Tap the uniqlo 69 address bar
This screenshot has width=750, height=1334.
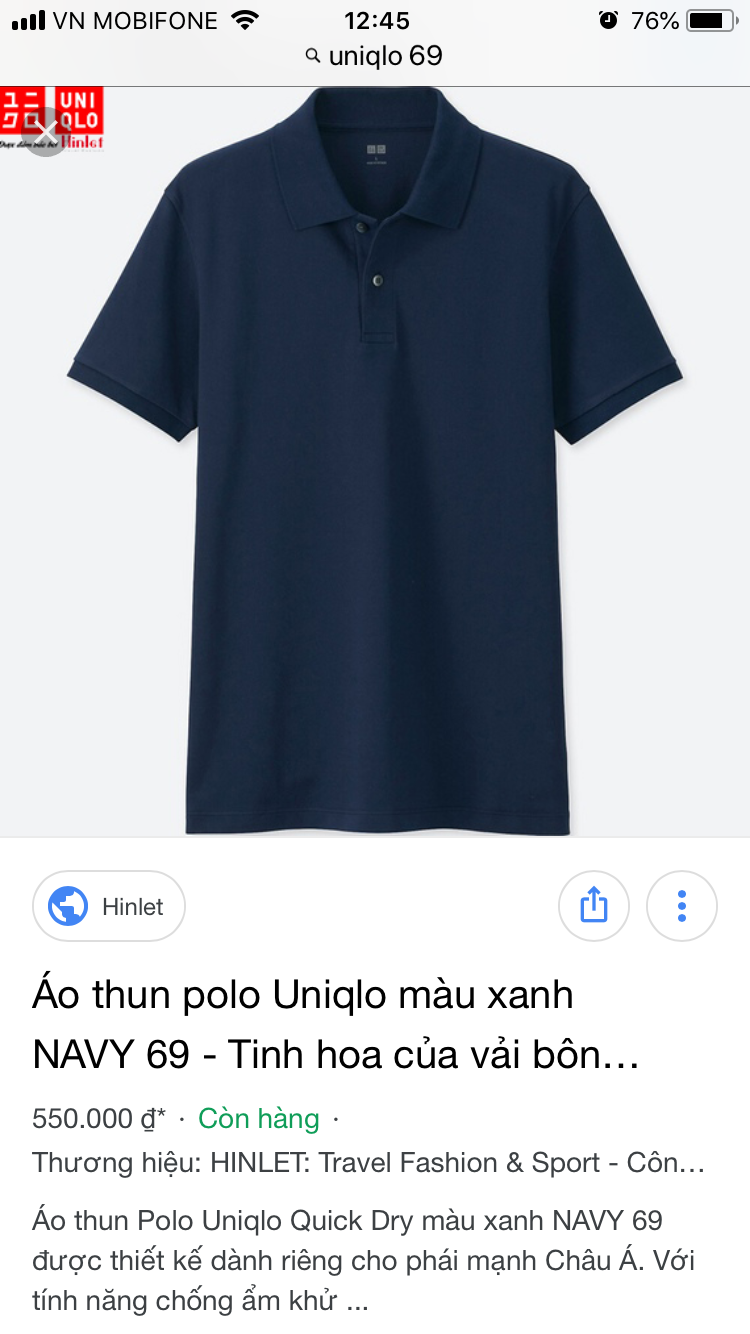[375, 56]
